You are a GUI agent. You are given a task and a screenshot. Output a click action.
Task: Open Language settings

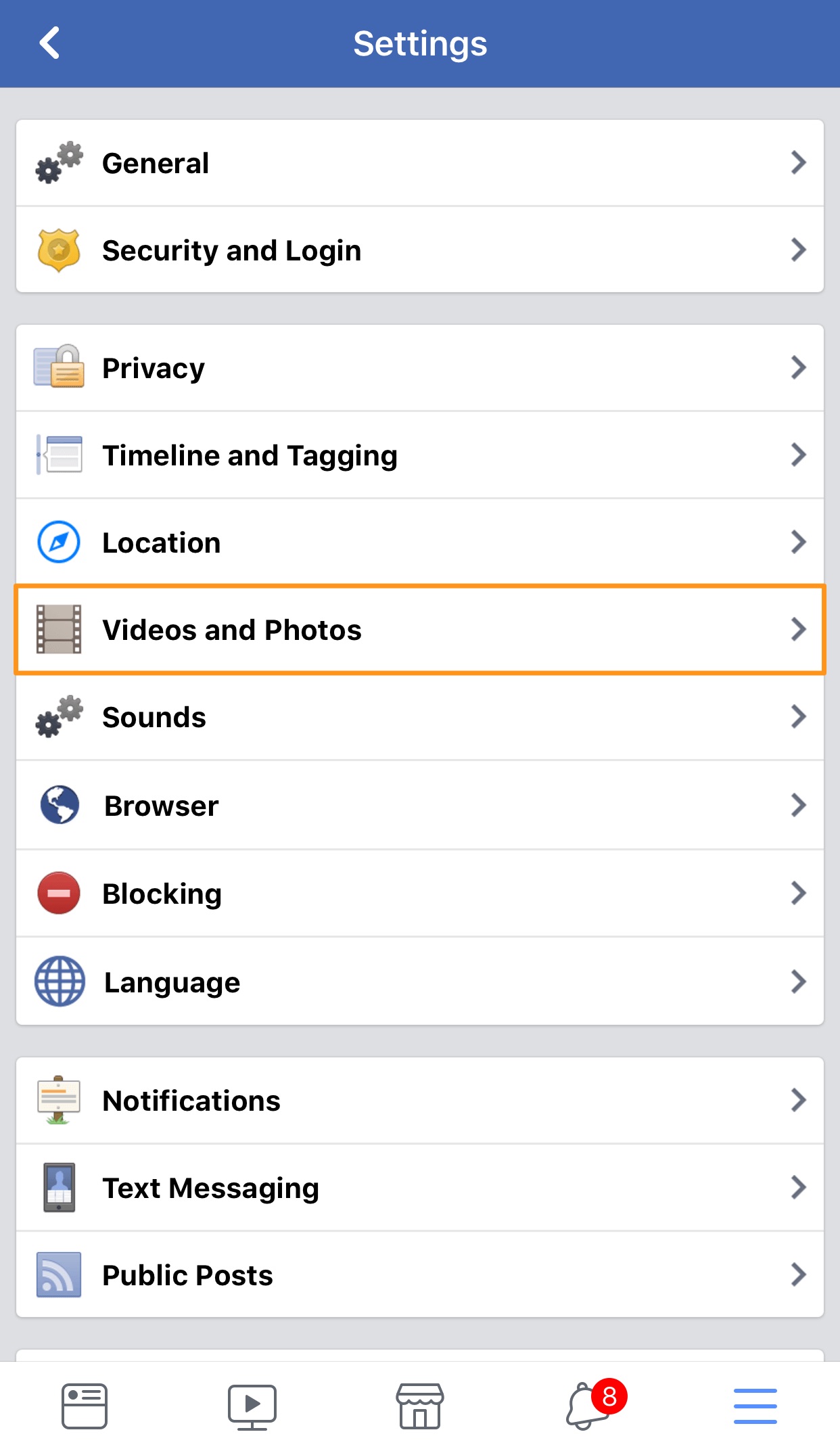pyautogui.click(x=420, y=982)
